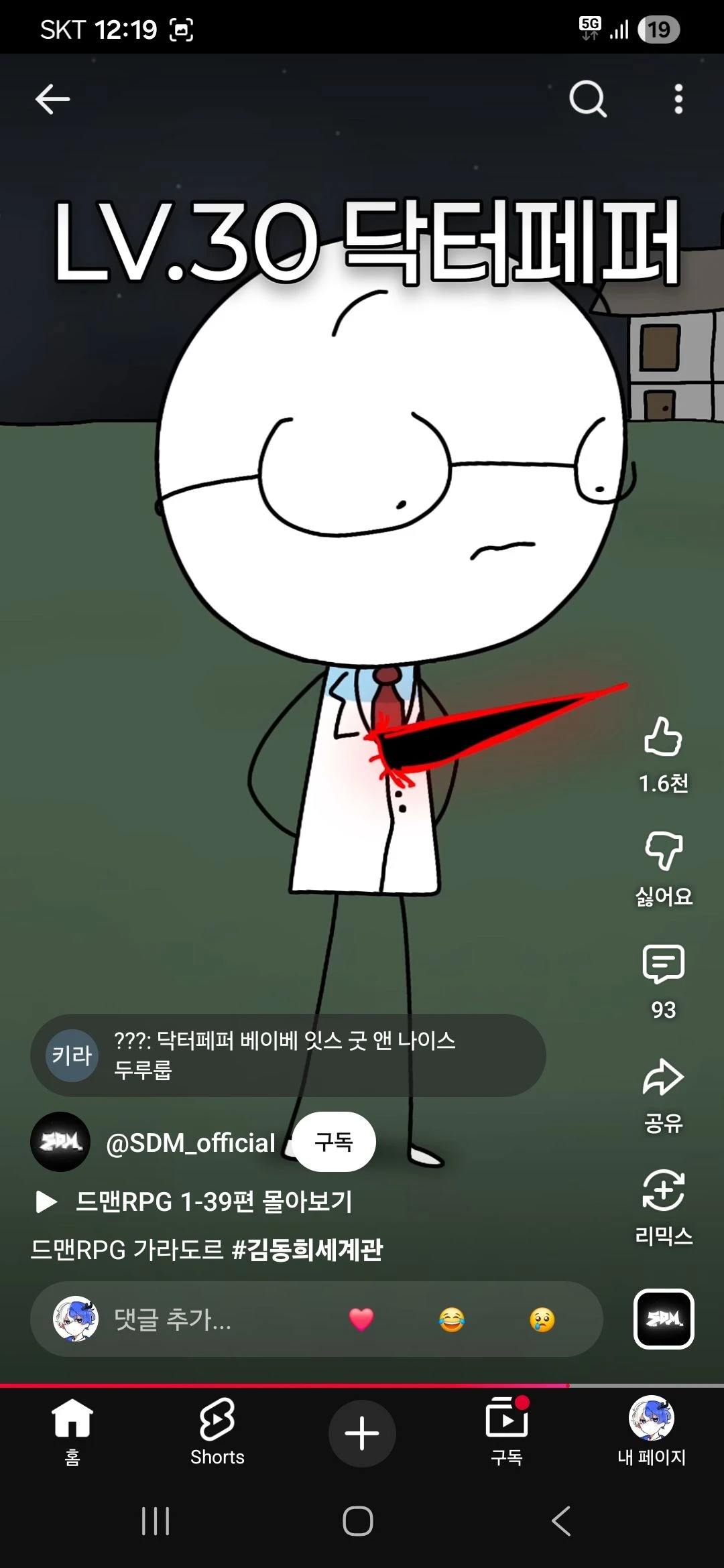
Task: React with the laughing emoji
Action: (x=452, y=1319)
